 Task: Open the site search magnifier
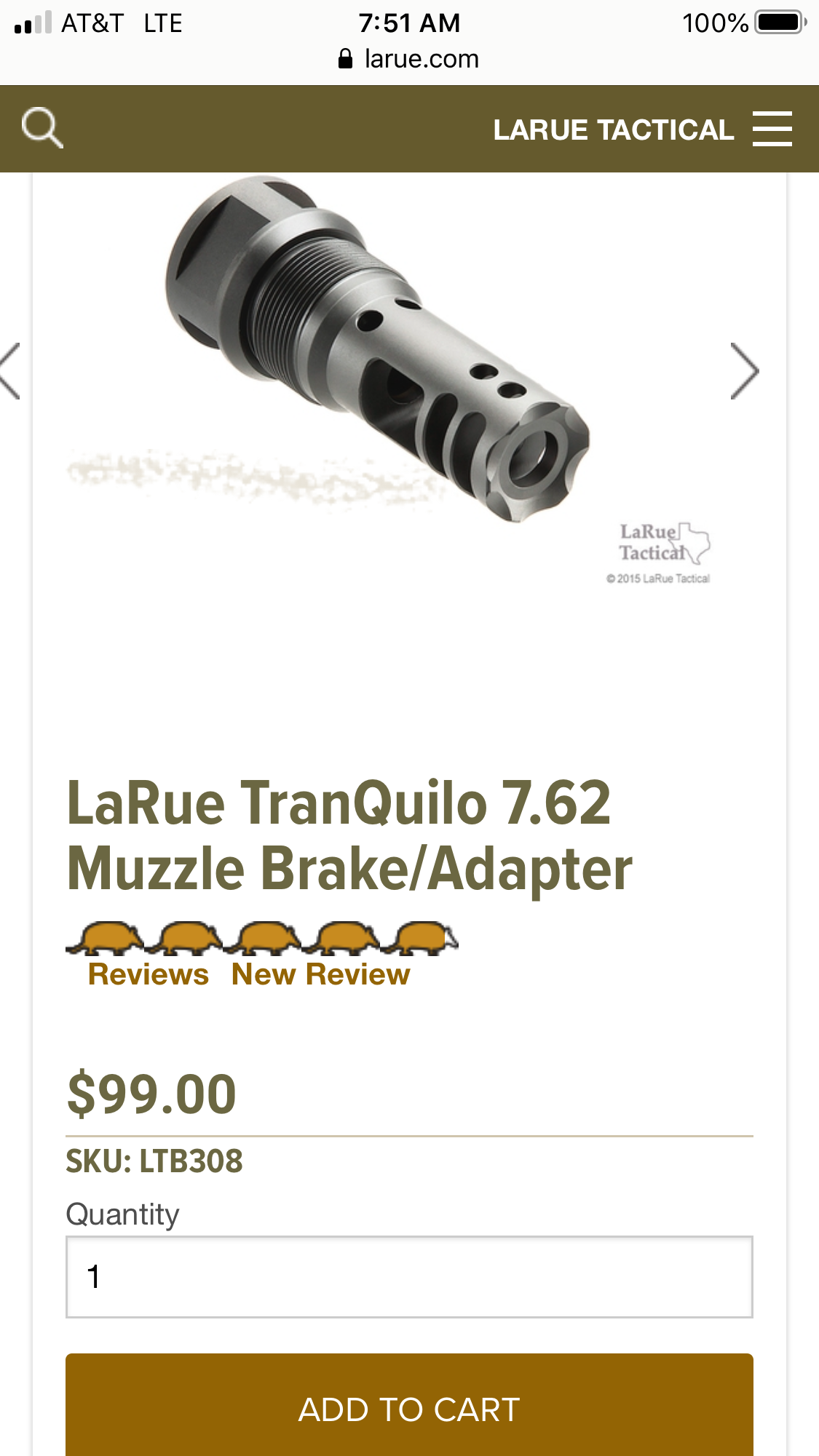(42, 128)
